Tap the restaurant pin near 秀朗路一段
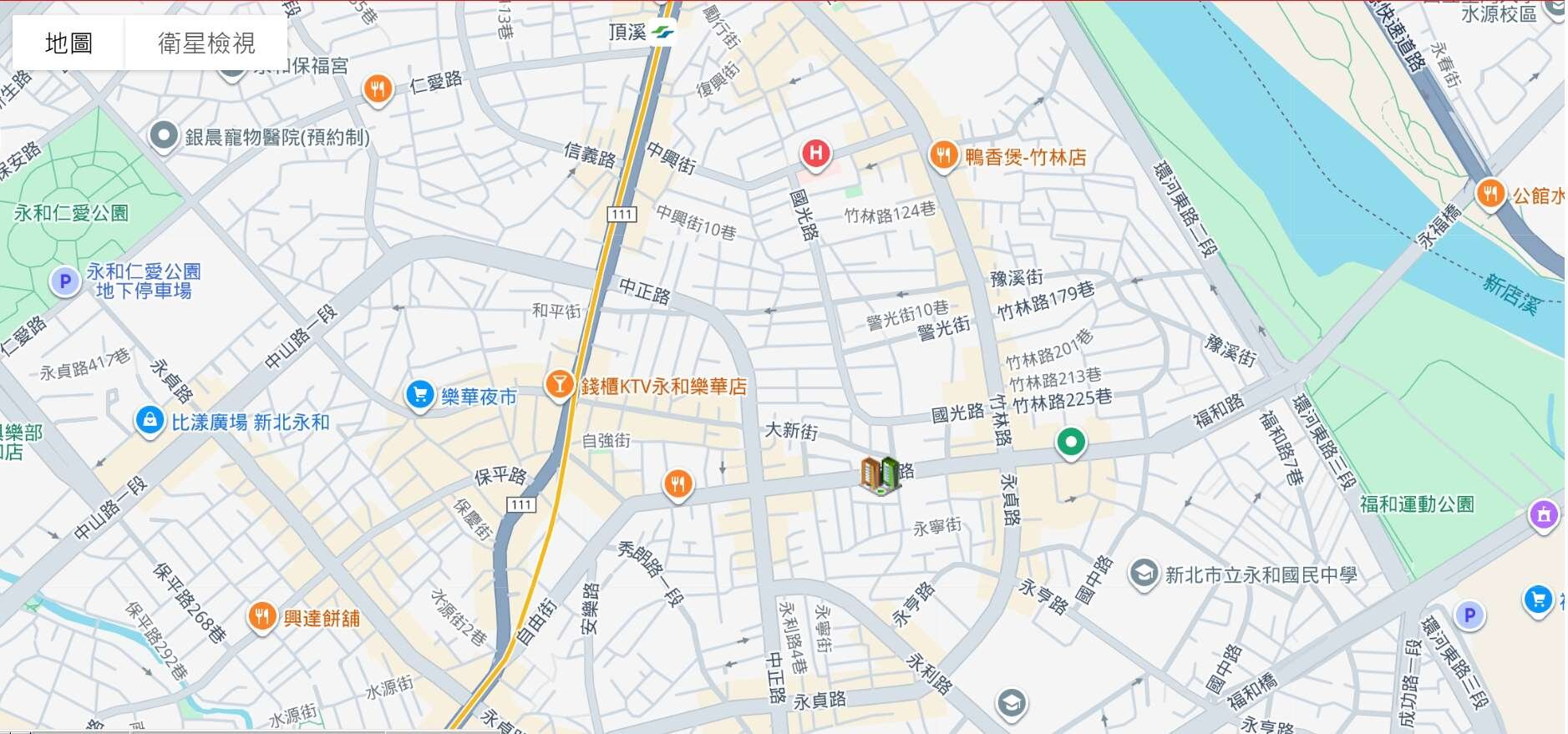This screenshot has width=1568, height=734. pyautogui.click(x=677, y=483)
